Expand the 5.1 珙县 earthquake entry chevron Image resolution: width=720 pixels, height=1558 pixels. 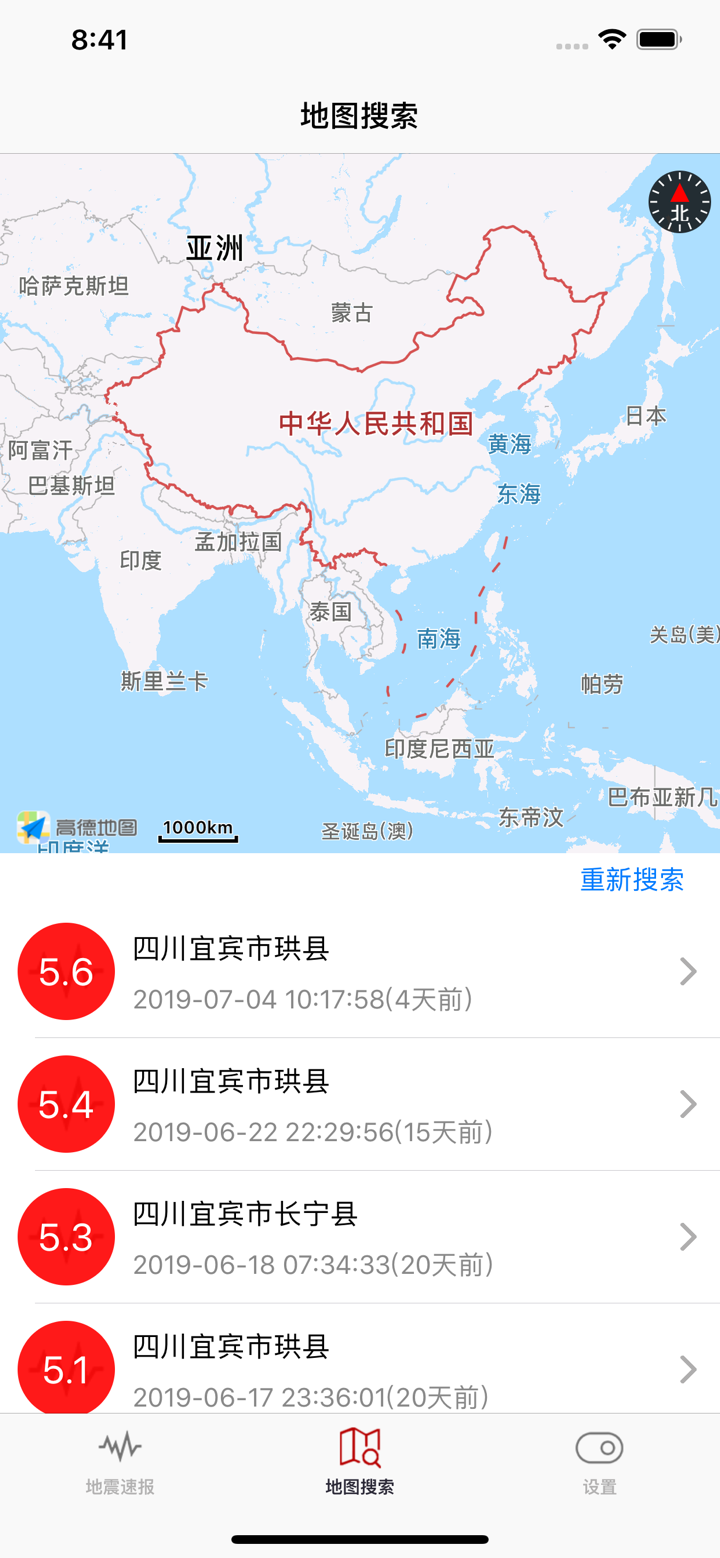pos(687,1368)
